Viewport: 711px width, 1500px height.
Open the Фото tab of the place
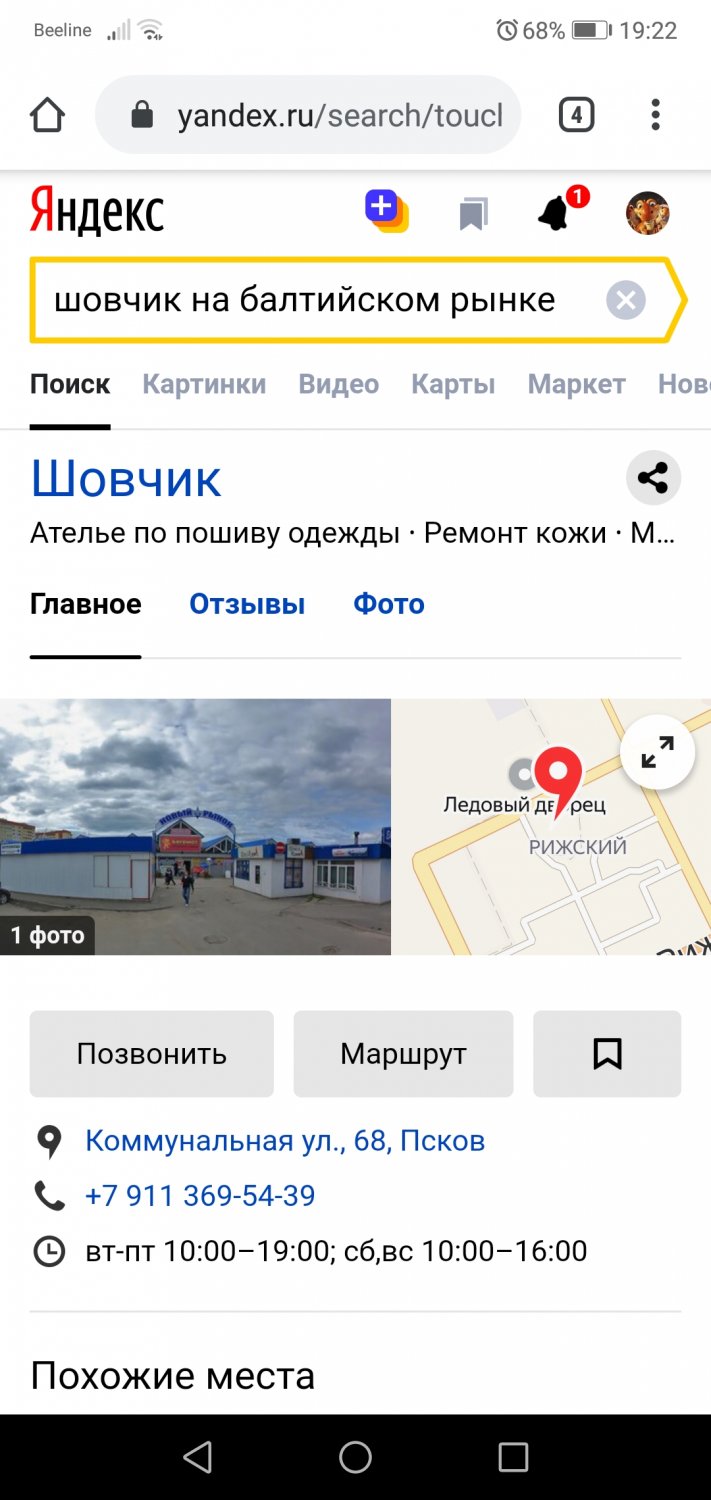pyautogui.click(x=389, y=604)
